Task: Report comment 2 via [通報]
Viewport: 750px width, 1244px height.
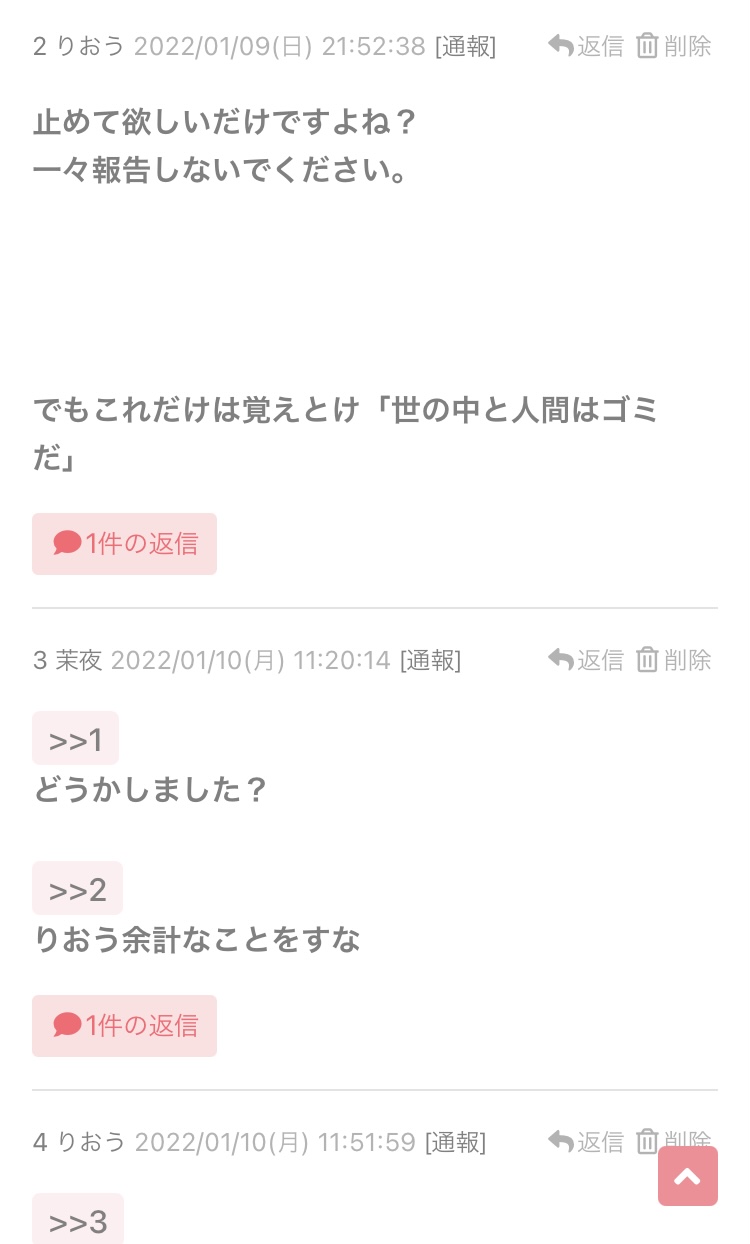Action: click(x=465, y=46)
